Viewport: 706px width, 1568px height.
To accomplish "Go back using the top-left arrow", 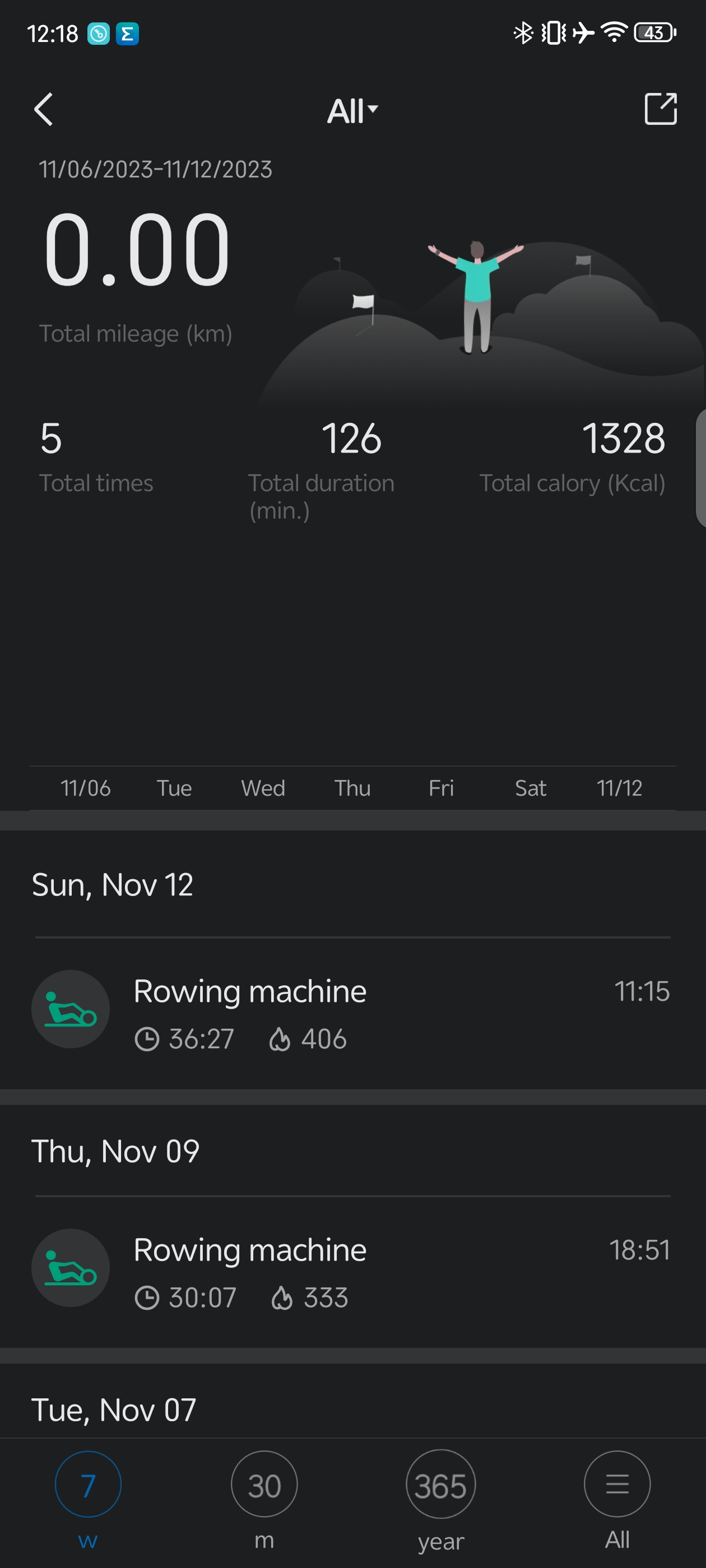I will [x=43, y=110].
